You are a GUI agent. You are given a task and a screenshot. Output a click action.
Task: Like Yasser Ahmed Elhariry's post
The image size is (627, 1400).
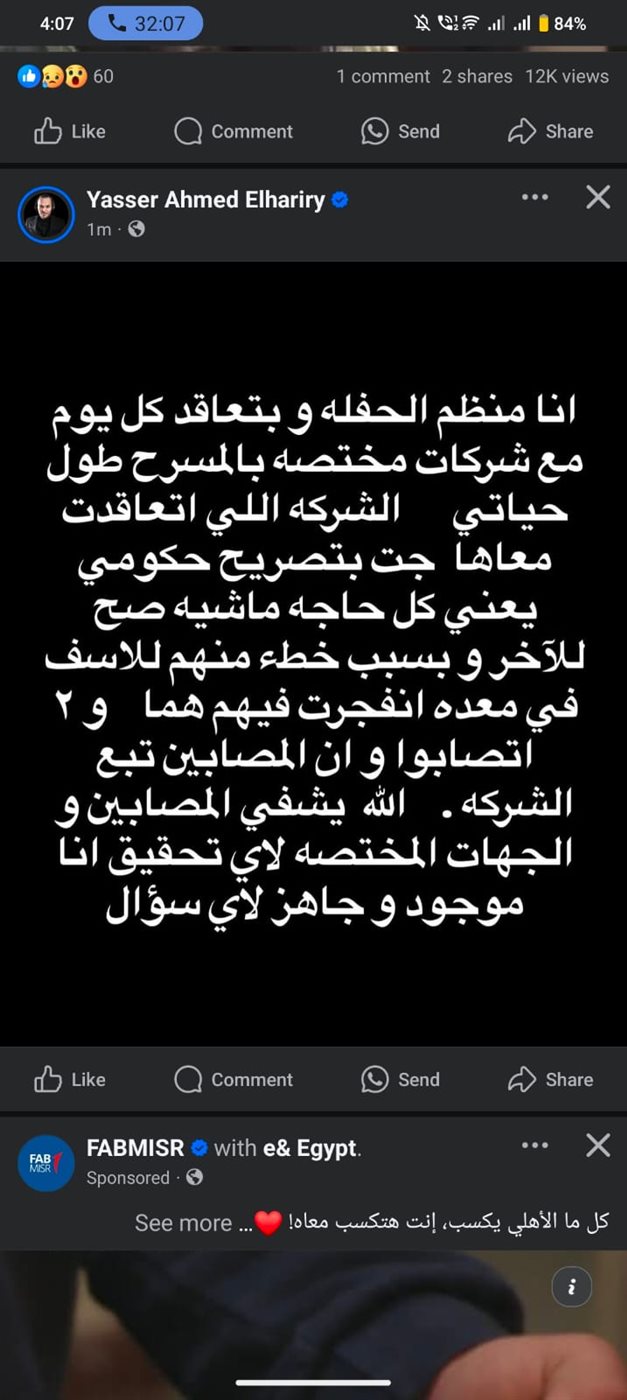(x=70, y=1080)
